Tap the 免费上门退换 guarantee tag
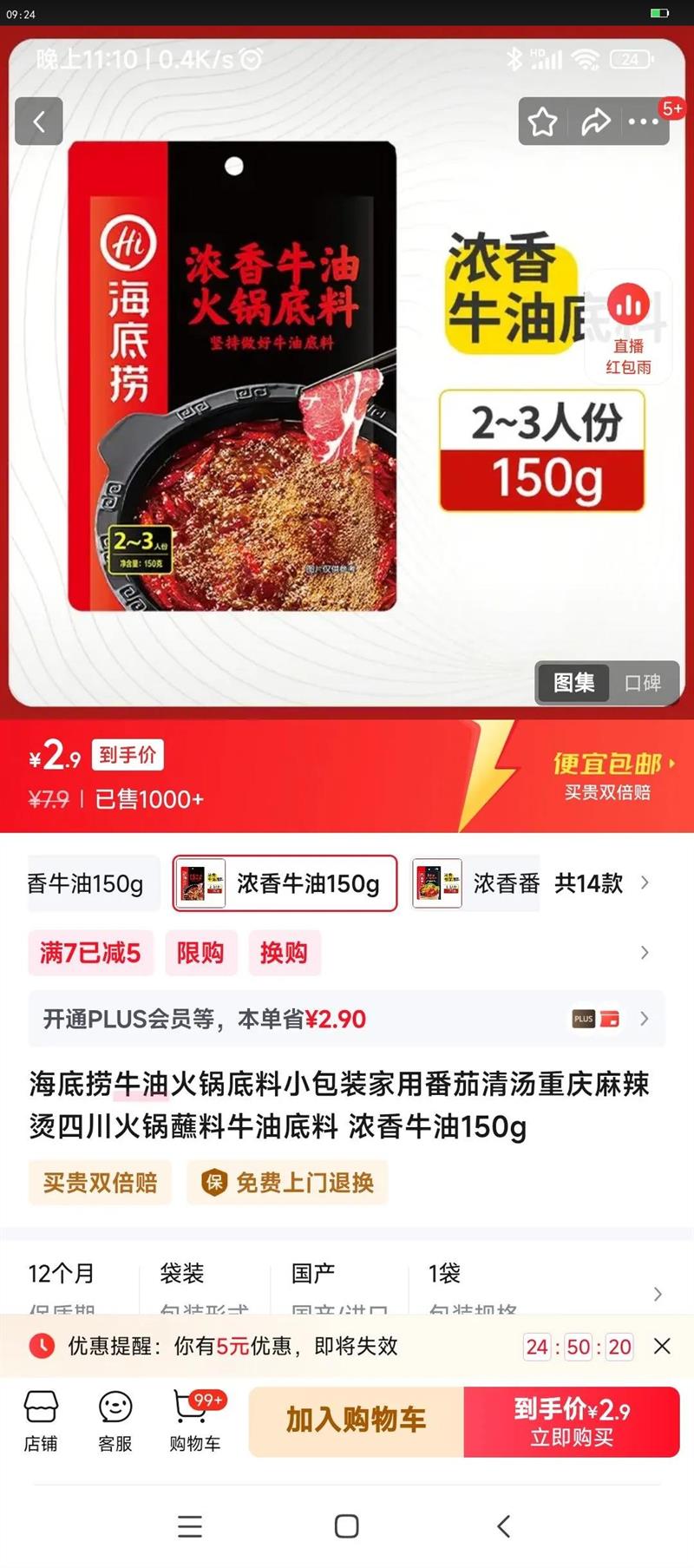This screenshot has width=694, height=1568. [287, 1183]
